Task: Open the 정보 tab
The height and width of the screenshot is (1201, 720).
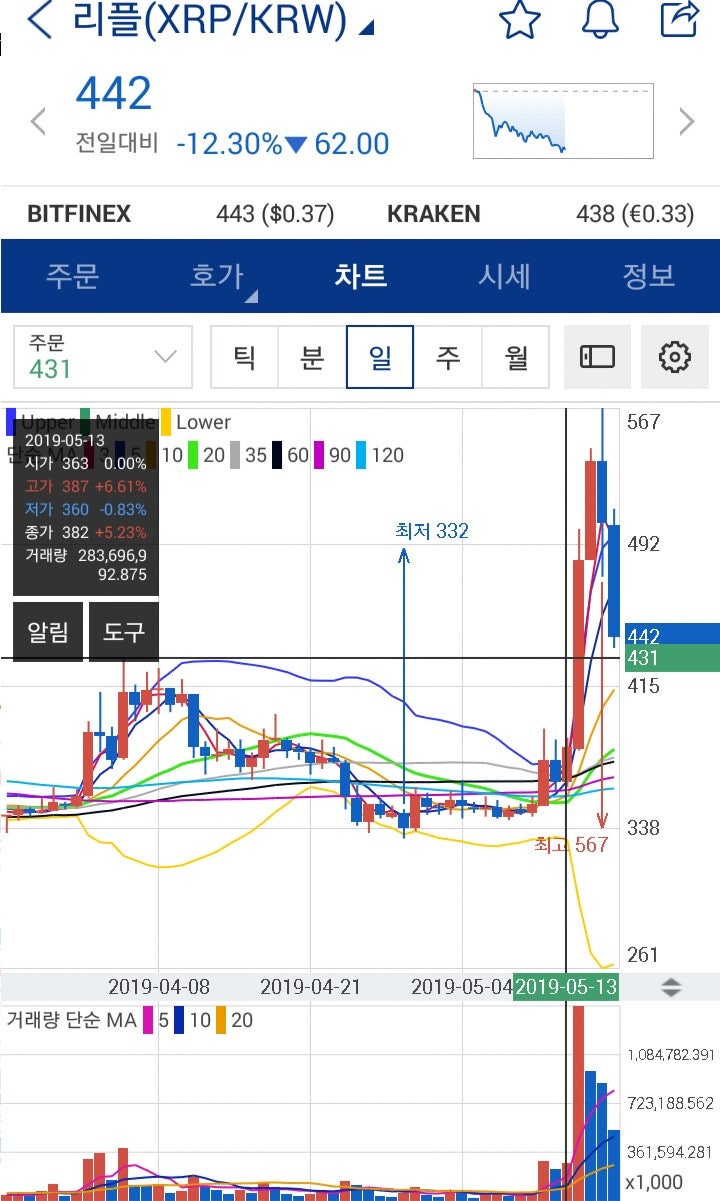Action: point(650,276)
